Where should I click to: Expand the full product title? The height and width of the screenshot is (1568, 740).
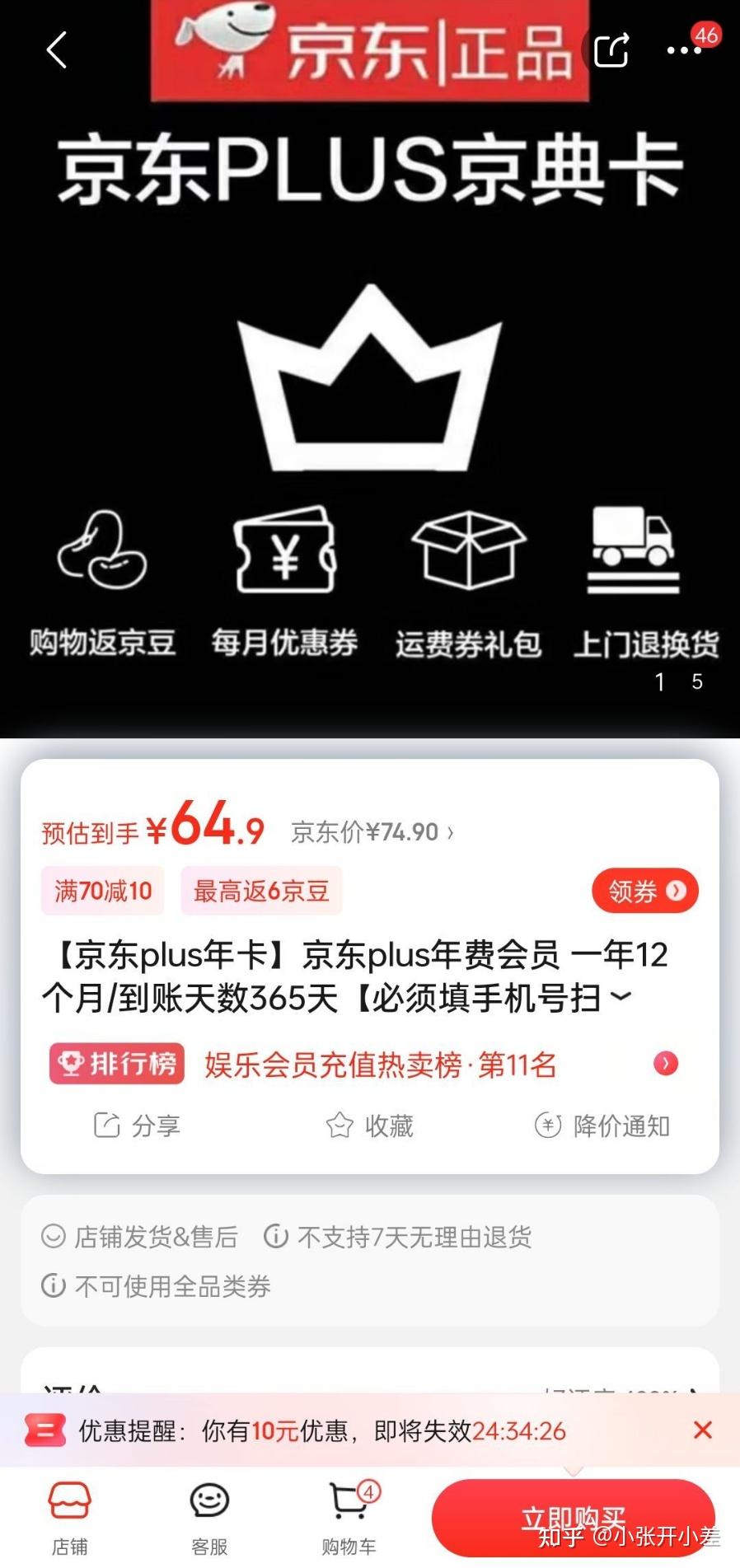[621, 998]
